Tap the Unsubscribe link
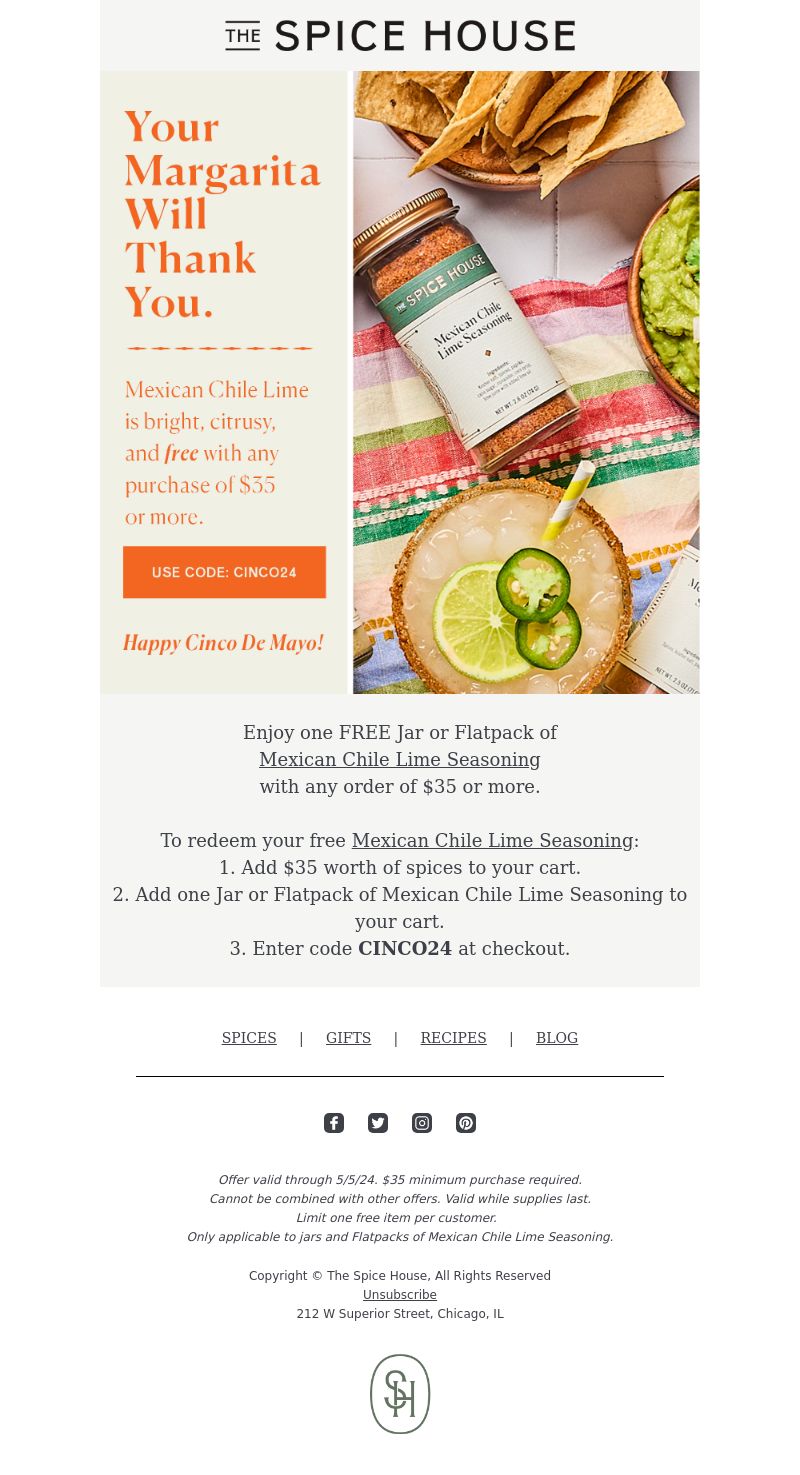Screen dimensions: 800x1475 coord(399,1295)
